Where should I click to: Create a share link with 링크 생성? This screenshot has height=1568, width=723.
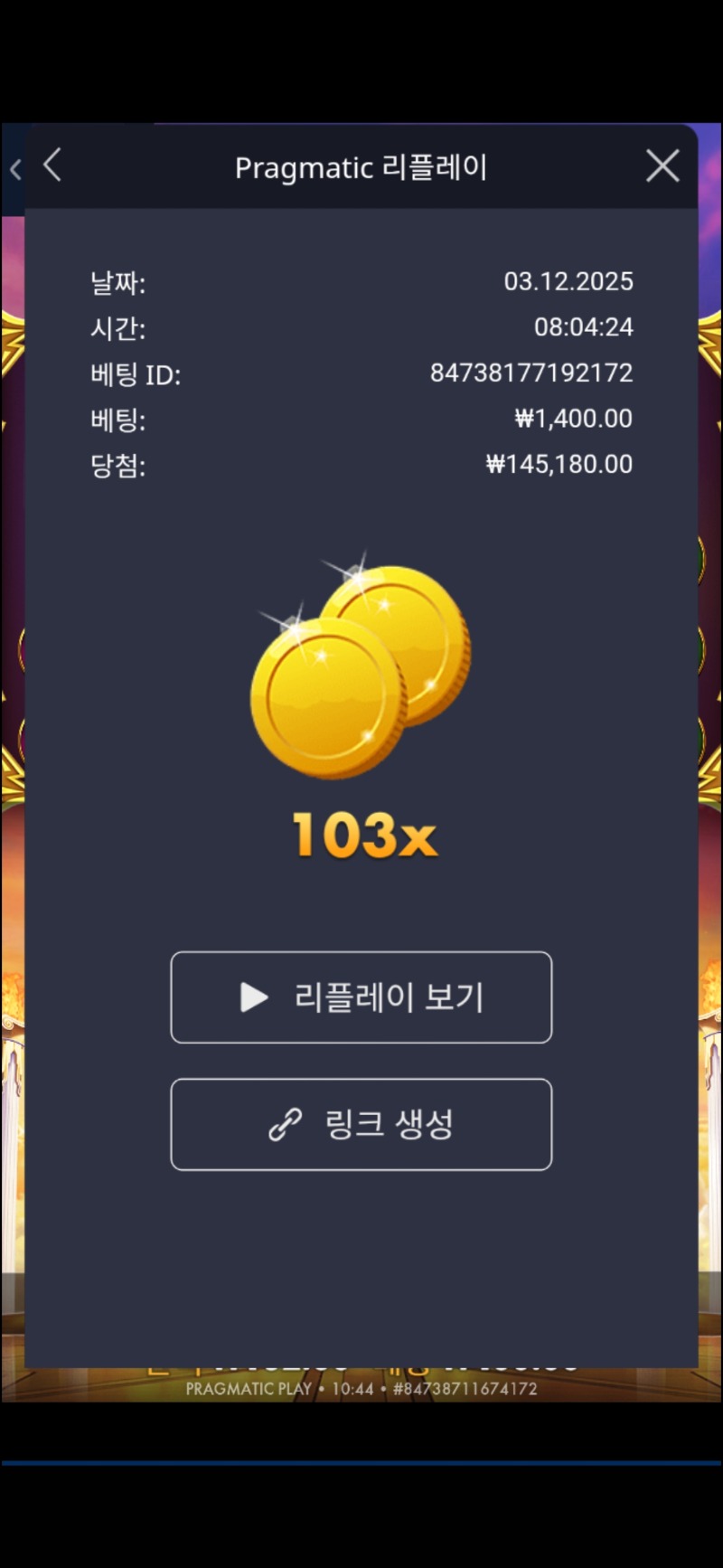pos(361,1124)
